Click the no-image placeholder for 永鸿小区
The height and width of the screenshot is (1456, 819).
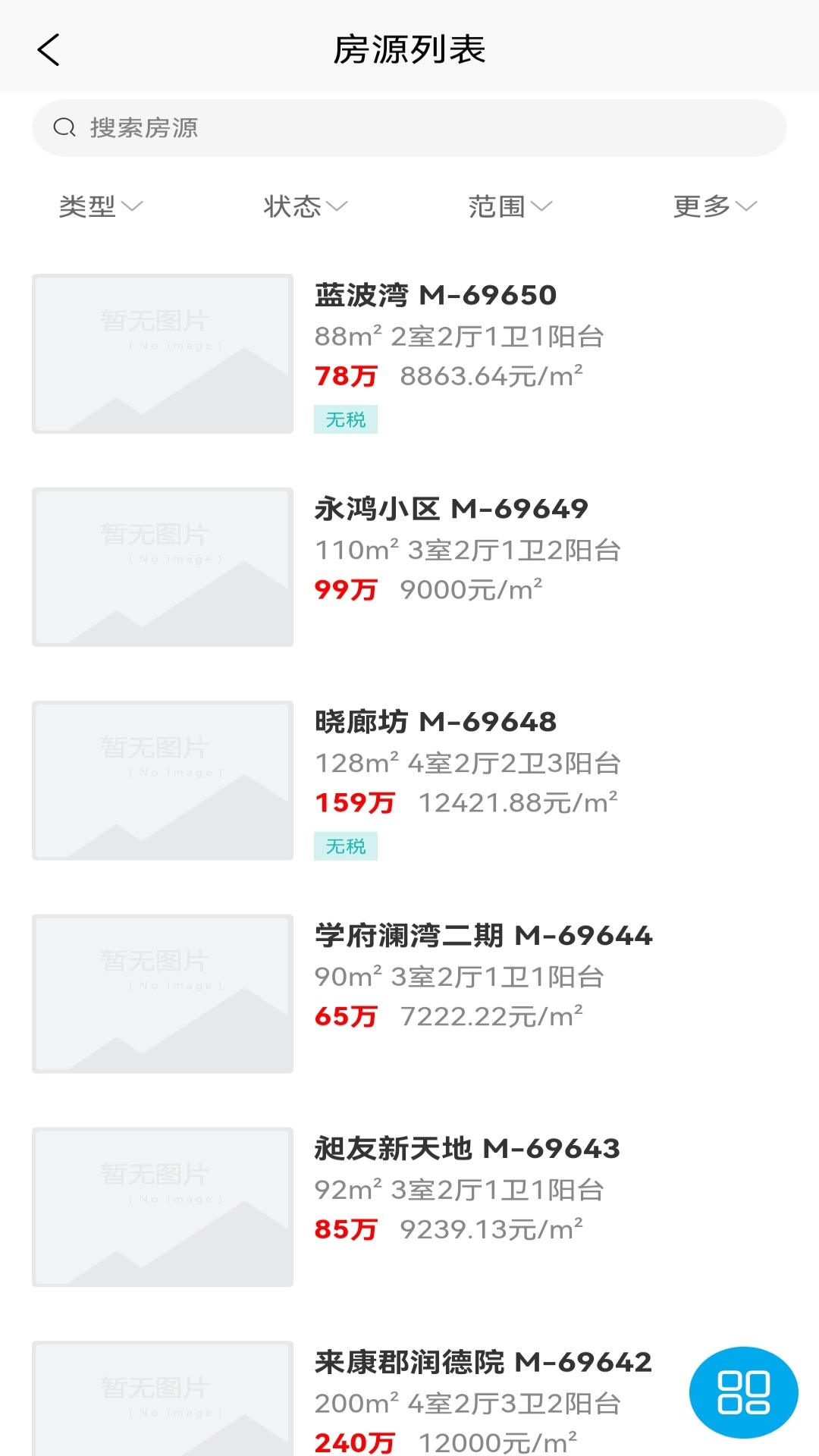point(162,566)
